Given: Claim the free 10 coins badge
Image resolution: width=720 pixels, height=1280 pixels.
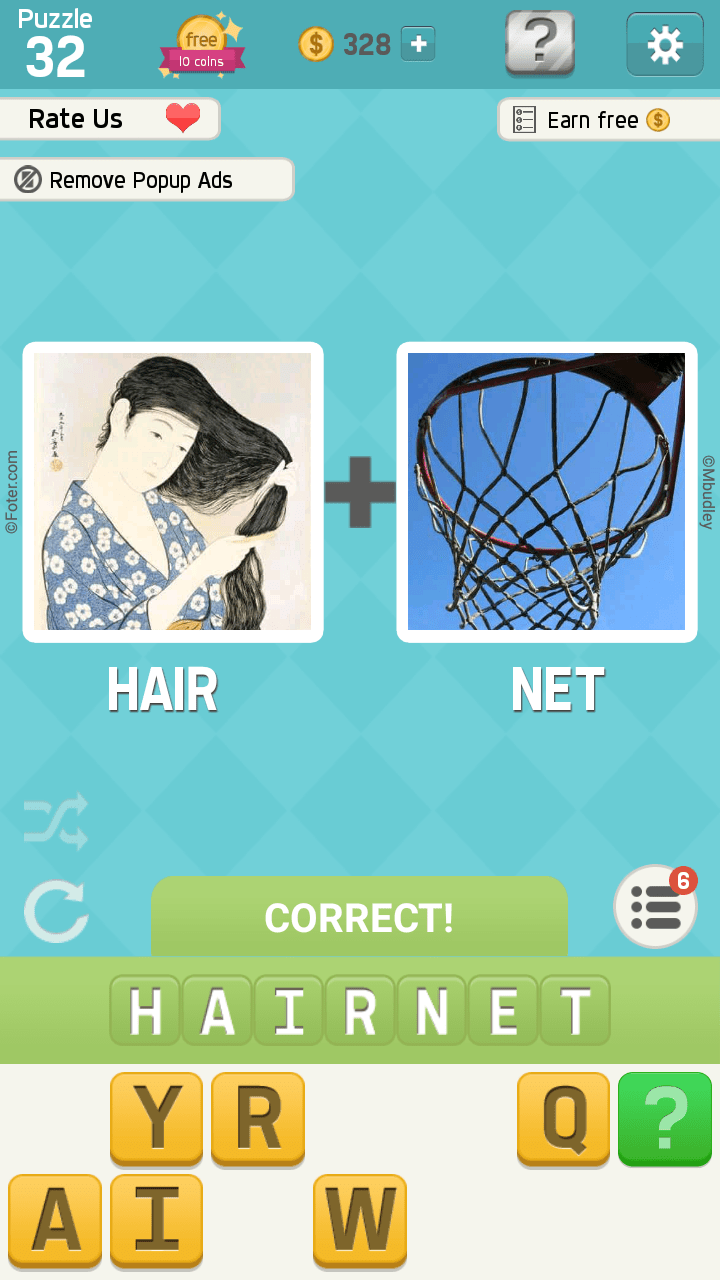Looking at the screenshot, I should pyautogui.click(x=202, y=47).
